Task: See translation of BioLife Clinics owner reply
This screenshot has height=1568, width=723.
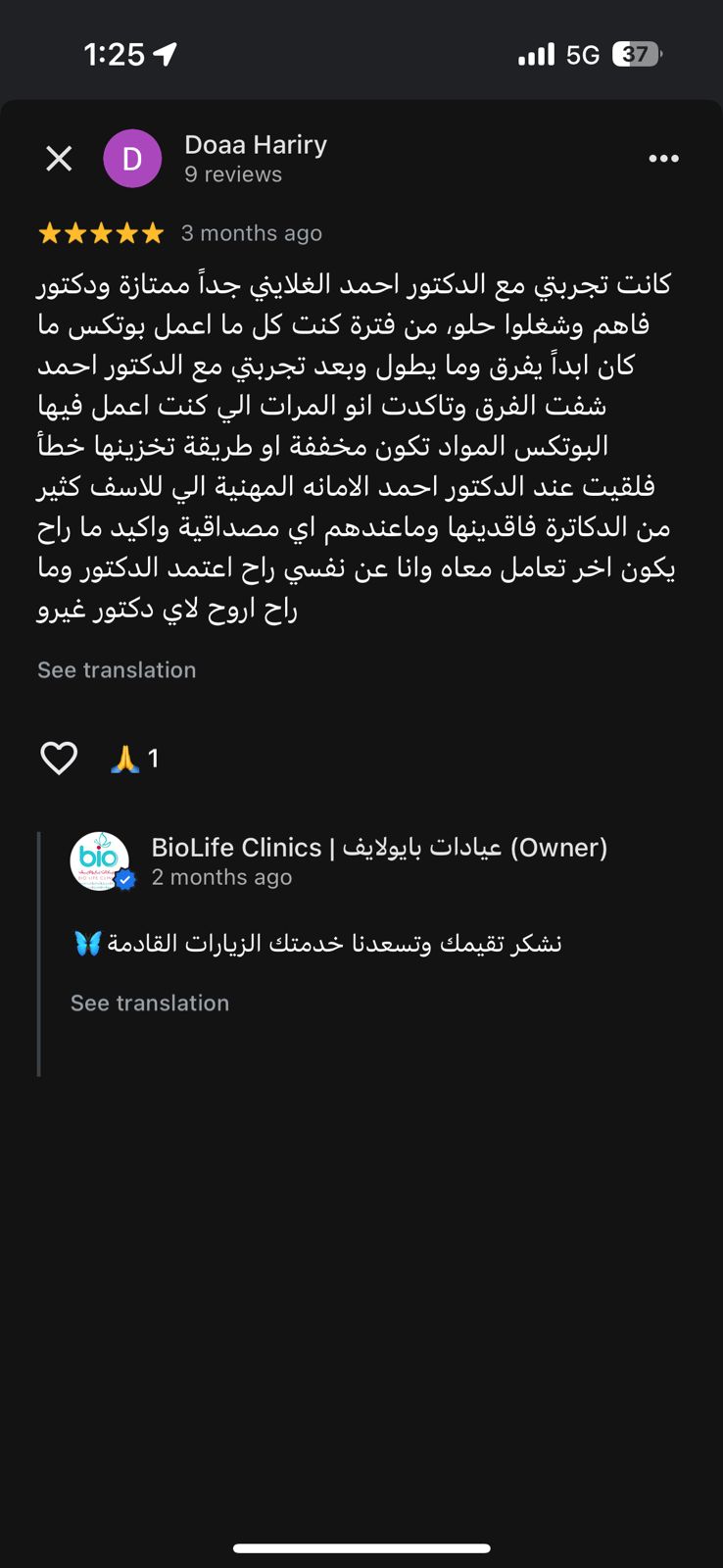Action: [150, 1004]
